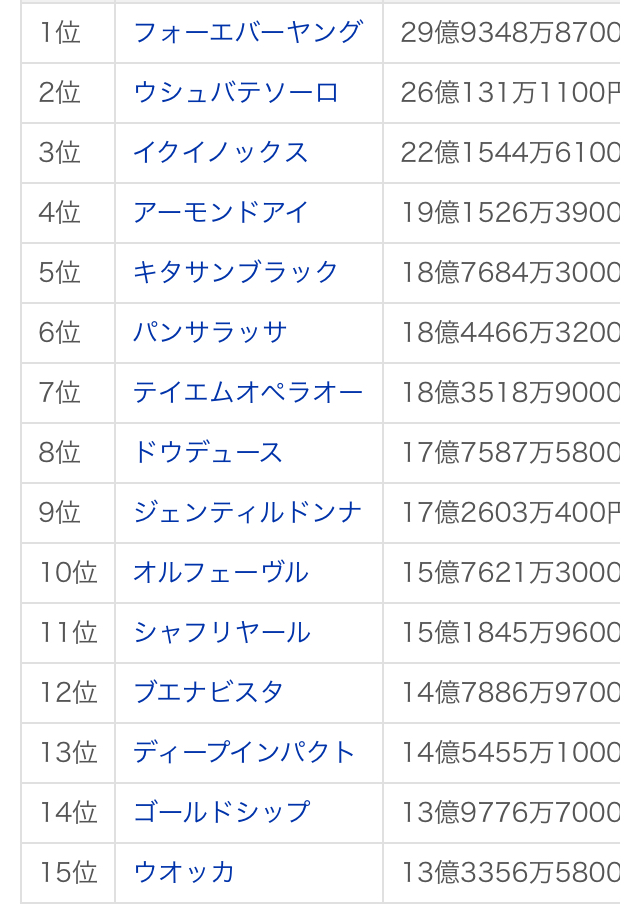Screen dimensions: 640x908
Task: Open the ゴールドシップ link
Action: pos(221,812)
